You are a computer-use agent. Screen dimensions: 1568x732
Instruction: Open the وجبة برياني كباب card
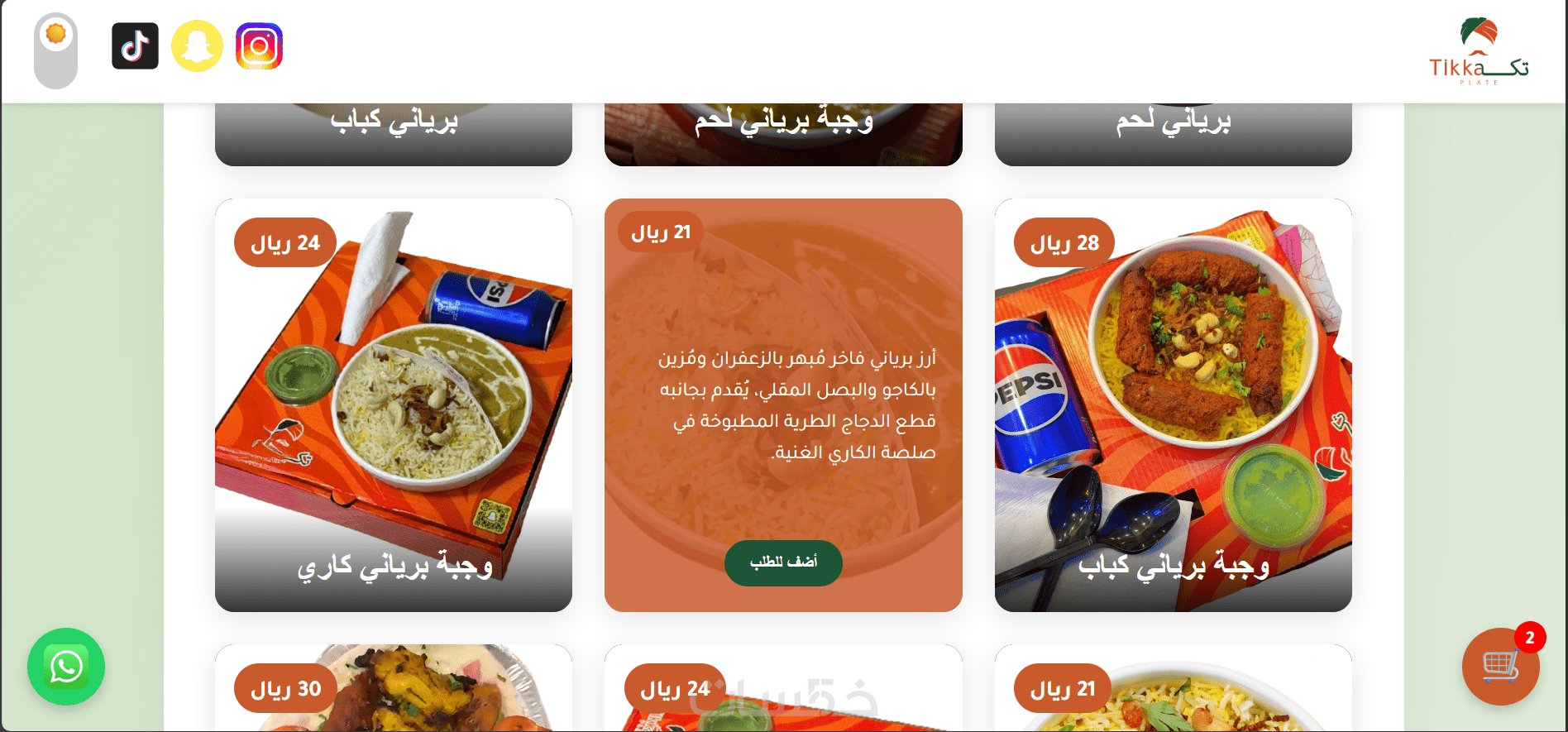(x=1173, y=405)
